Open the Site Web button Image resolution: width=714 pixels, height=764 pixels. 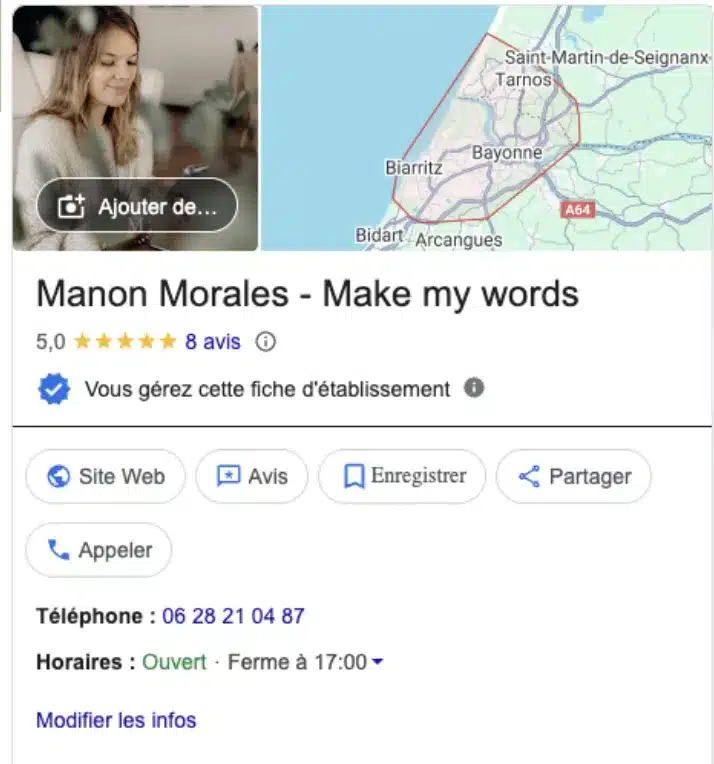coord(105,476)
